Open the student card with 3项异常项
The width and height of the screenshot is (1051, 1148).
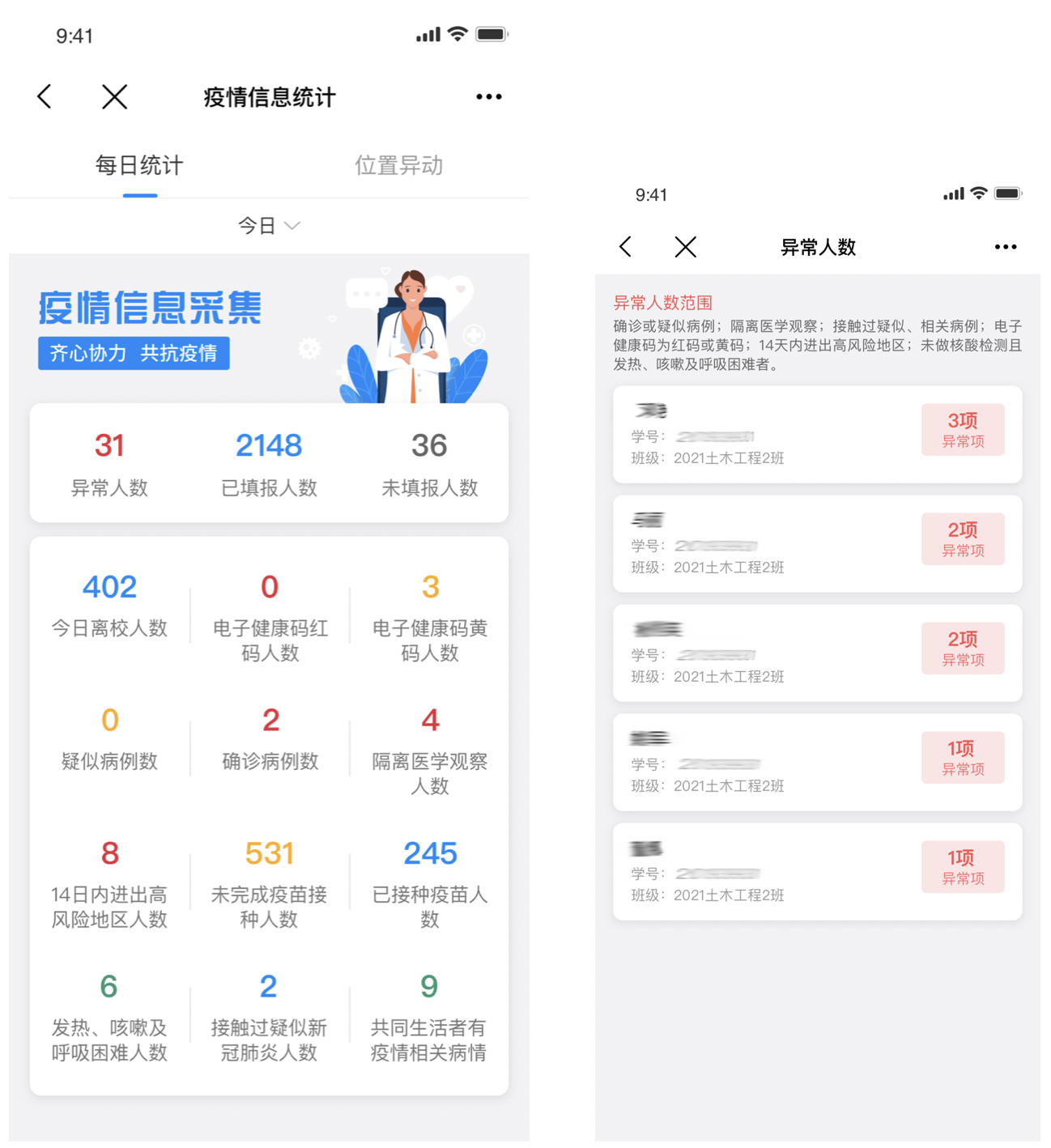pyautogui.click(x=817, y=435)
